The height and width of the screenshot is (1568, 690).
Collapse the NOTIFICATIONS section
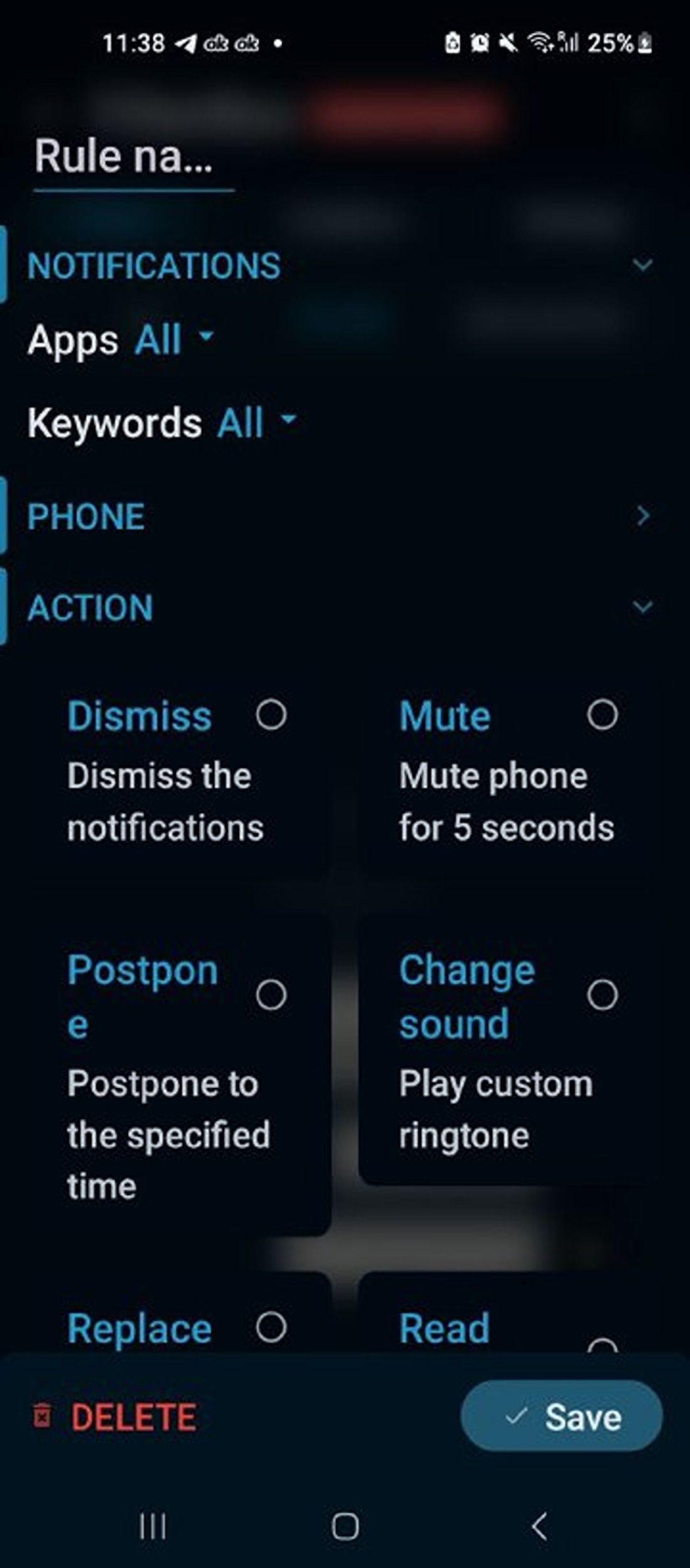(x=642, y=265)
